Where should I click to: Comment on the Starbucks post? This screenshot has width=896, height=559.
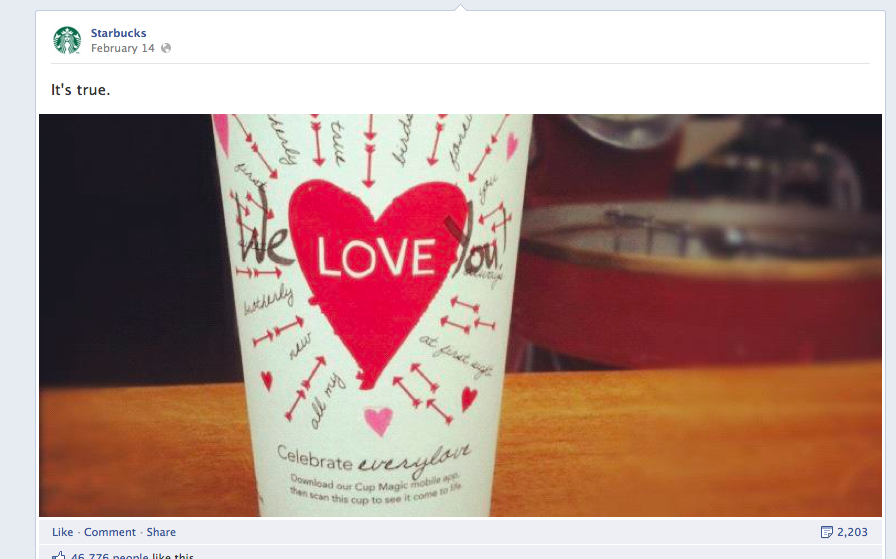pos(110,532)
